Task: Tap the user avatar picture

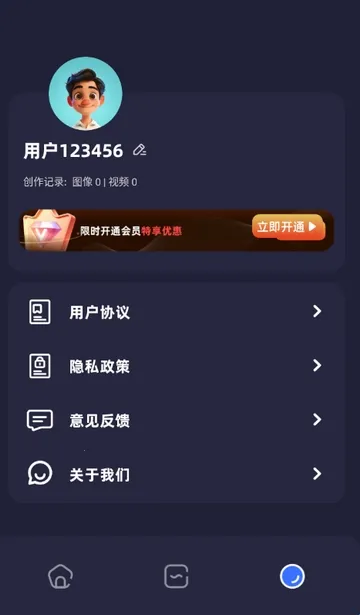Action: pos(85,93)
